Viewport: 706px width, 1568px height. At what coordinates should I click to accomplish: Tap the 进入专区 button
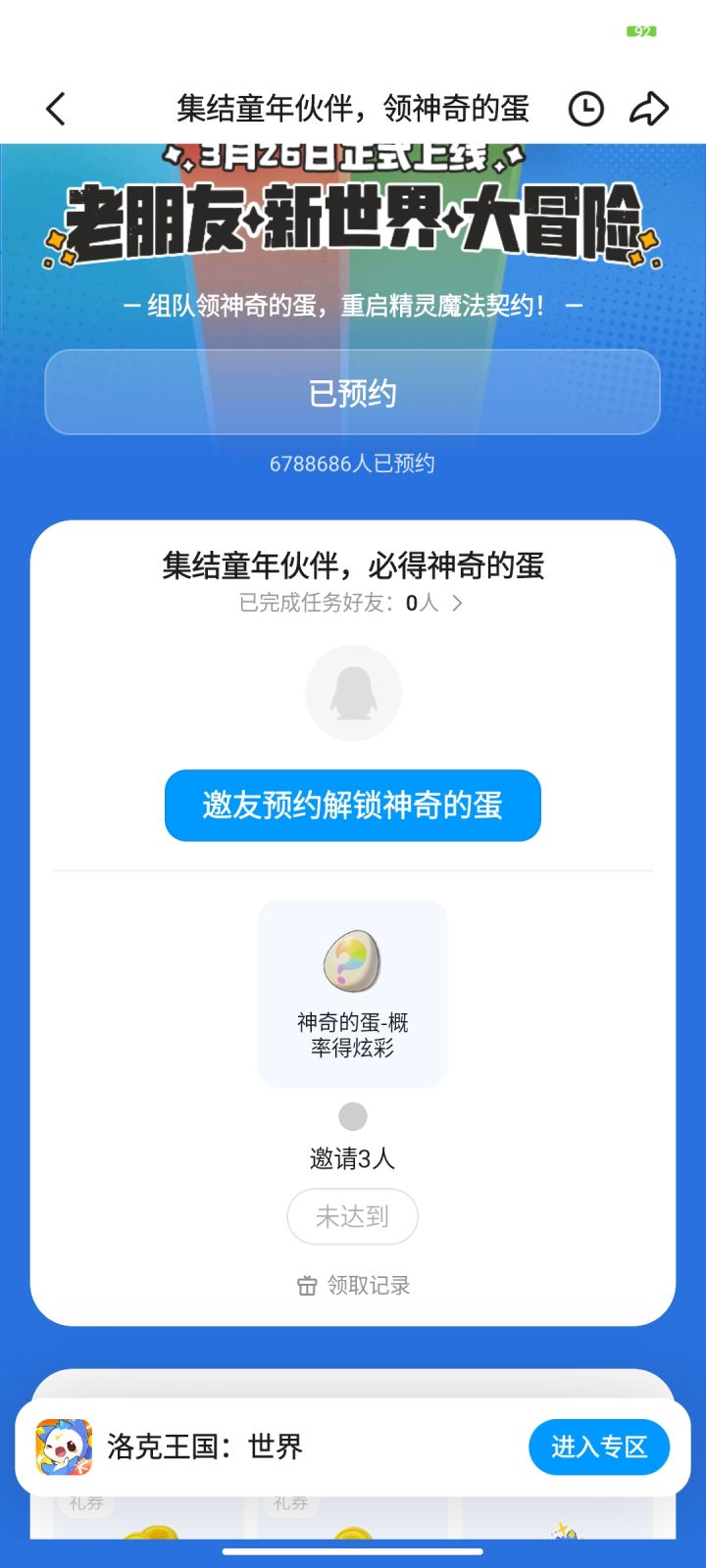coord(599,1446)
